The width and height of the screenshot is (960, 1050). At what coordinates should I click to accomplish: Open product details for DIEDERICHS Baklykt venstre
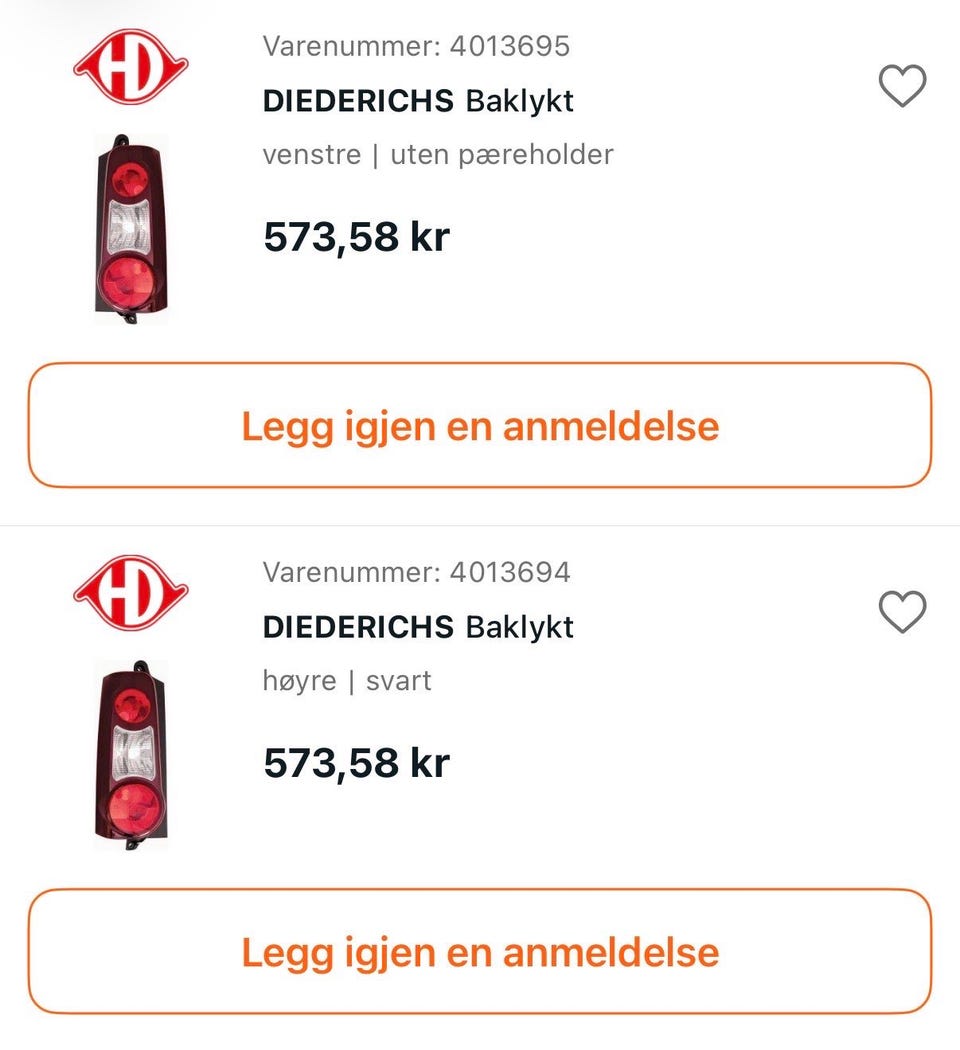pos(418,100)
